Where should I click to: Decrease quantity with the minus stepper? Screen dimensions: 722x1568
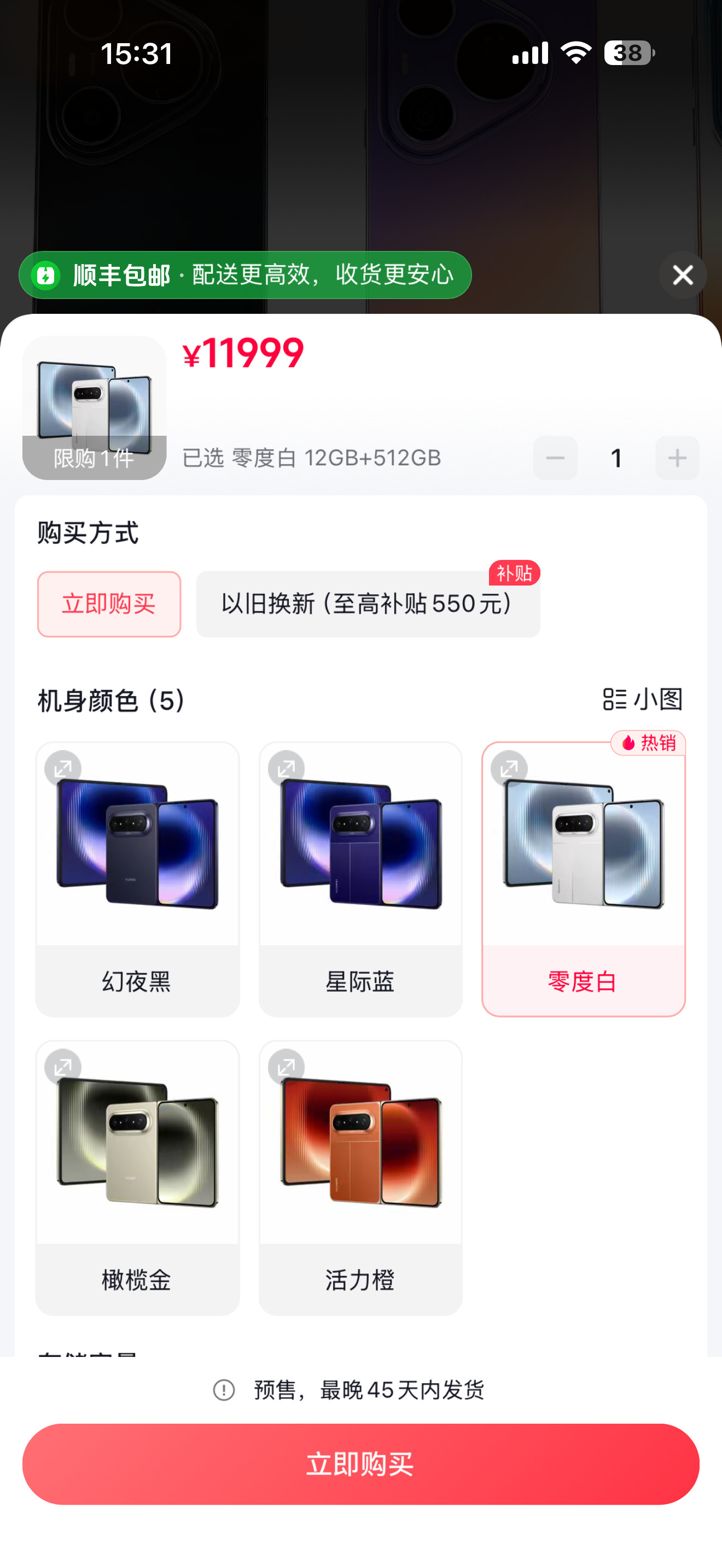point(555,458)
